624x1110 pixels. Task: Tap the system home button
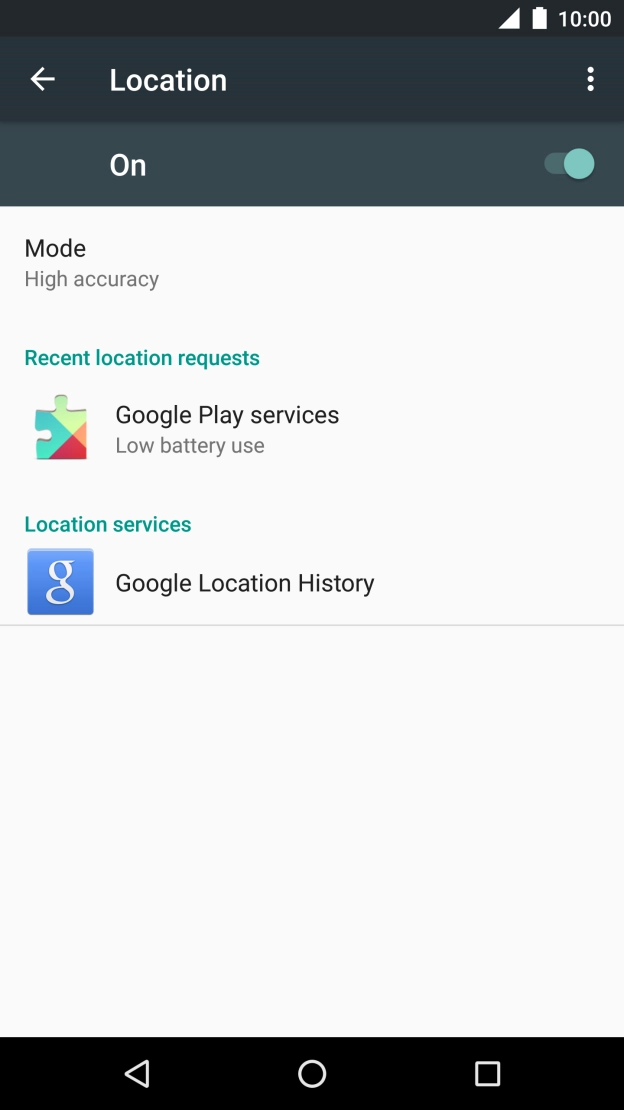[312, 1073]
